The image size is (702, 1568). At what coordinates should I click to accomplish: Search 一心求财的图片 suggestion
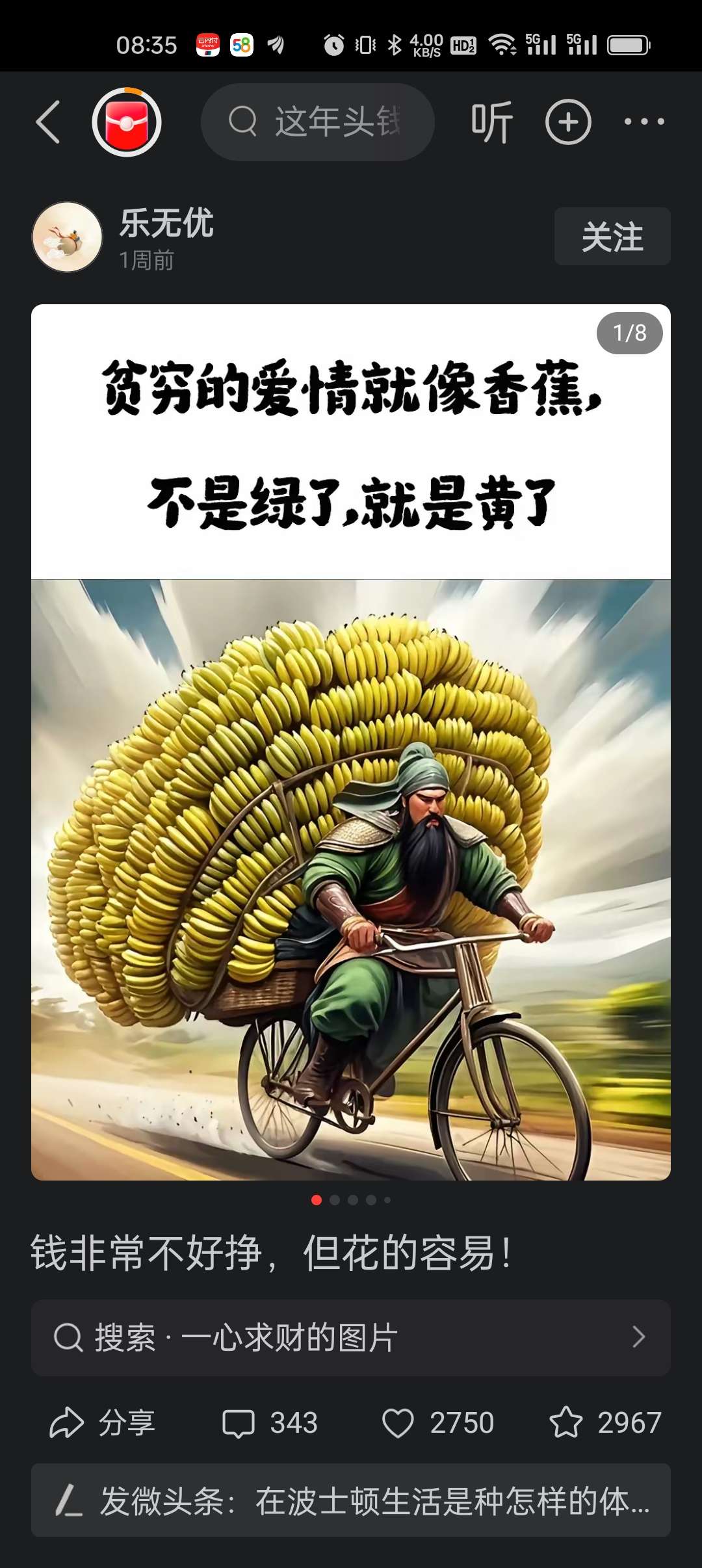pos(351,1337)
